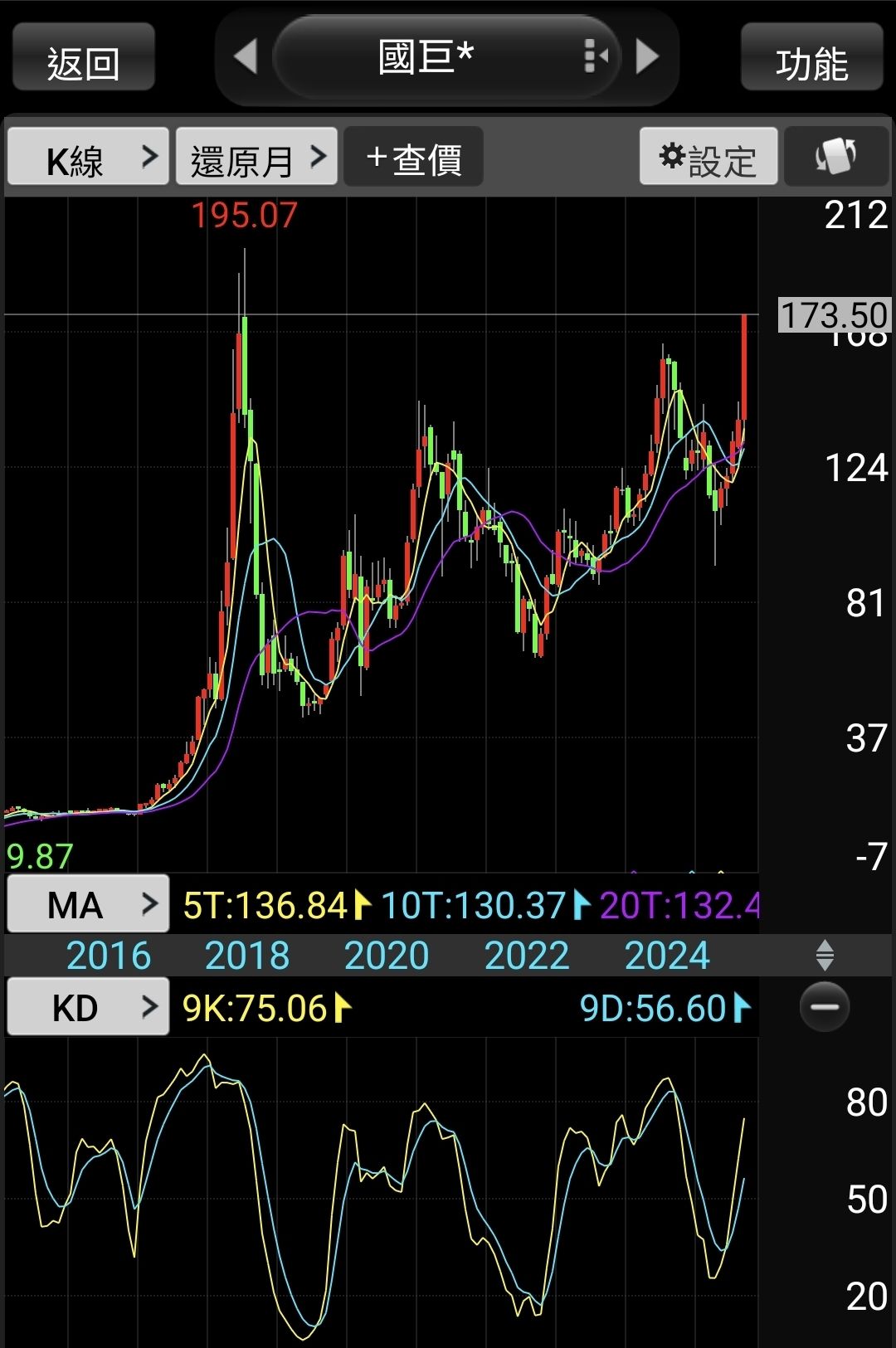This screenshot has width=896, height=1348.
Task: Tap the 返回 back button
Action: (x=83, y=58)
